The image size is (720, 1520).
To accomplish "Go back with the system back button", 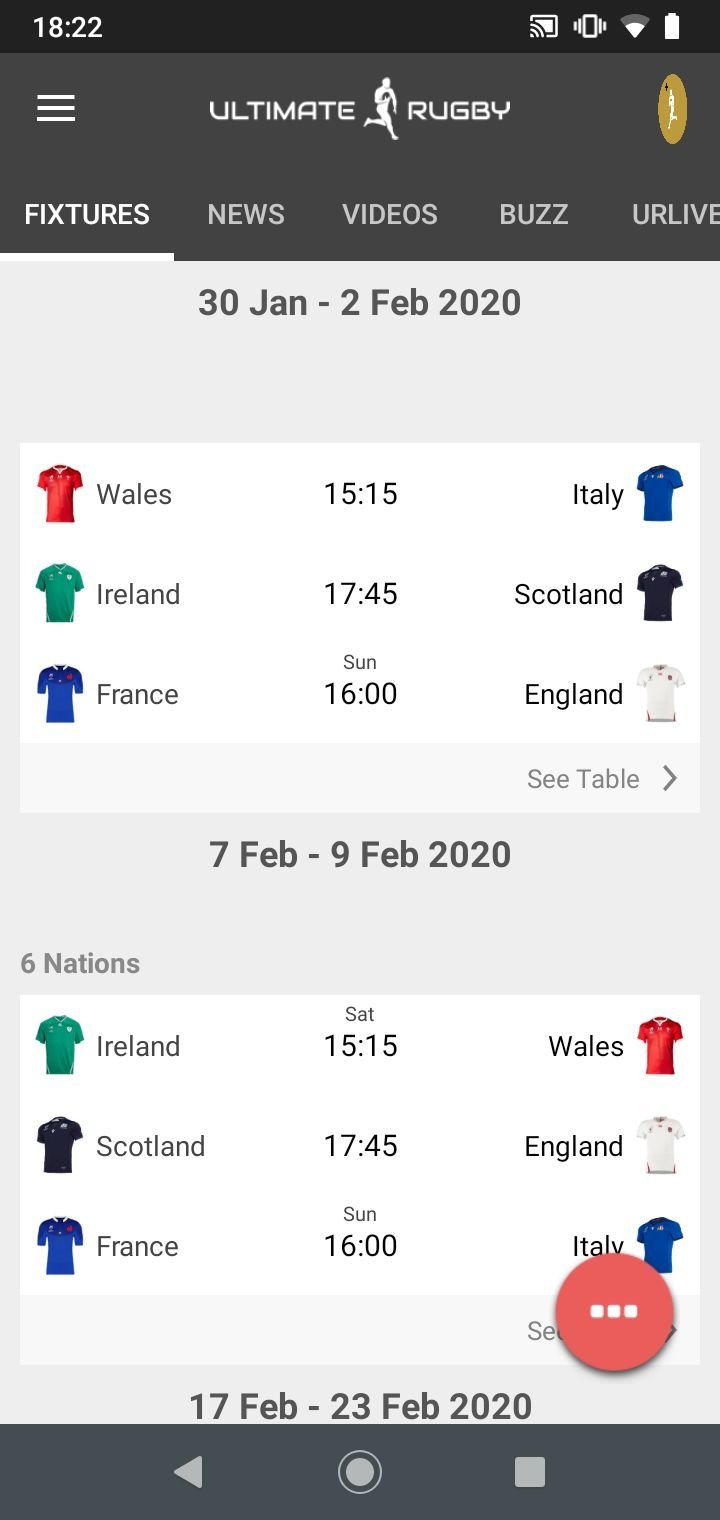I will (188, 1471).
